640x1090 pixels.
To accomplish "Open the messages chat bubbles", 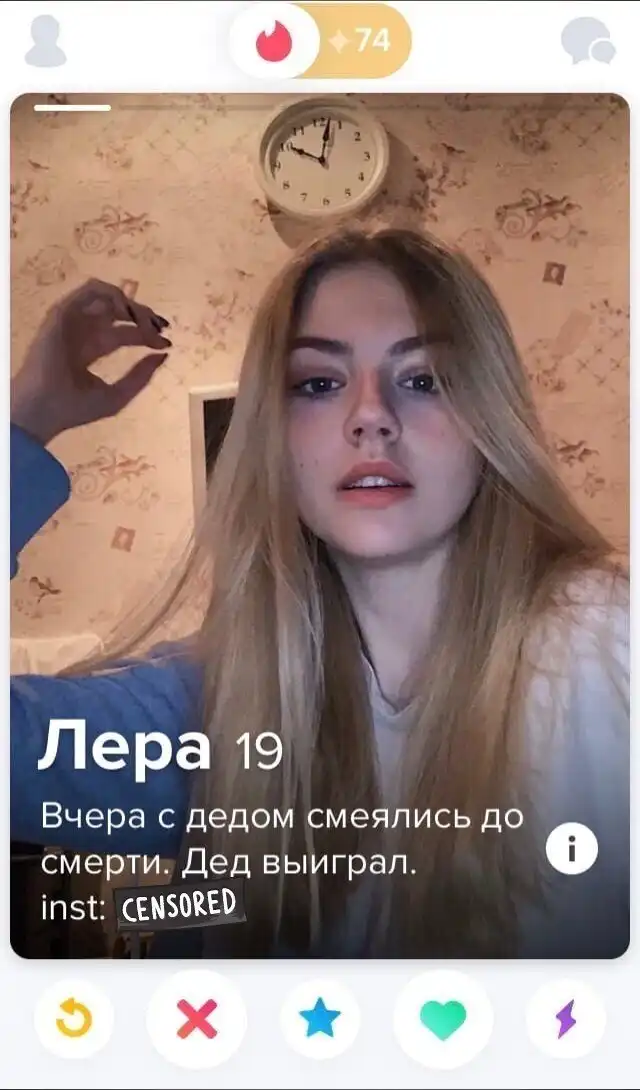I will [x=587, y=42].
